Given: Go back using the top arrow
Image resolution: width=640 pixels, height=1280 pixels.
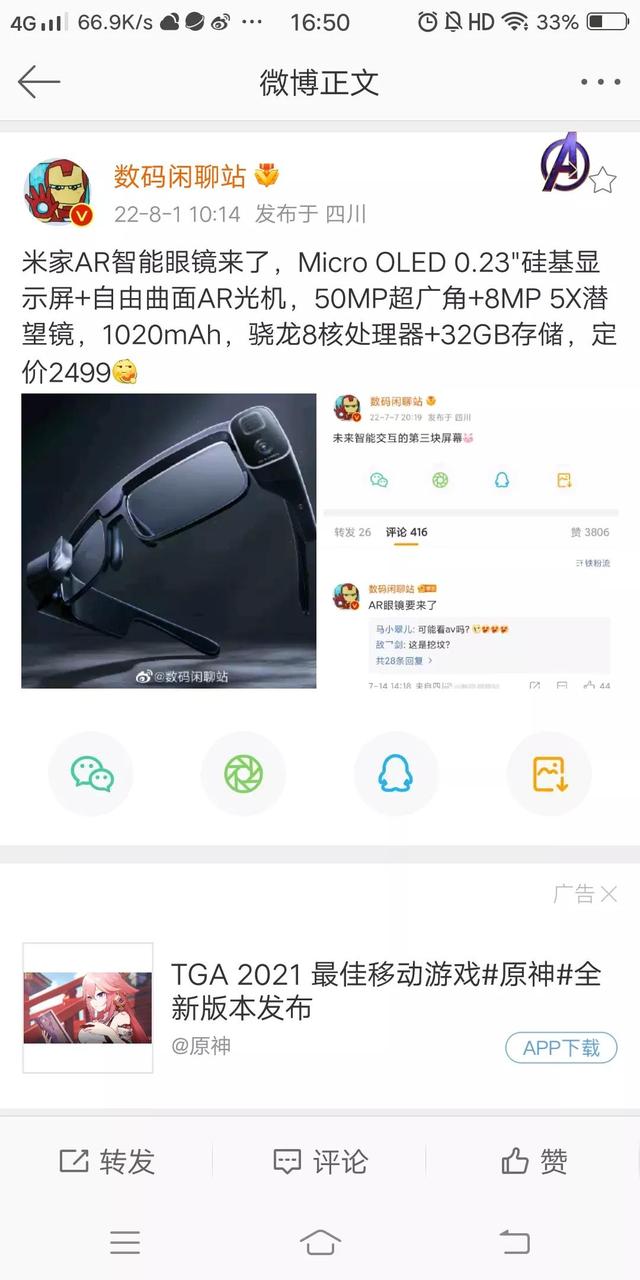Looking at the screenshot, I should [x=40, y=82].
